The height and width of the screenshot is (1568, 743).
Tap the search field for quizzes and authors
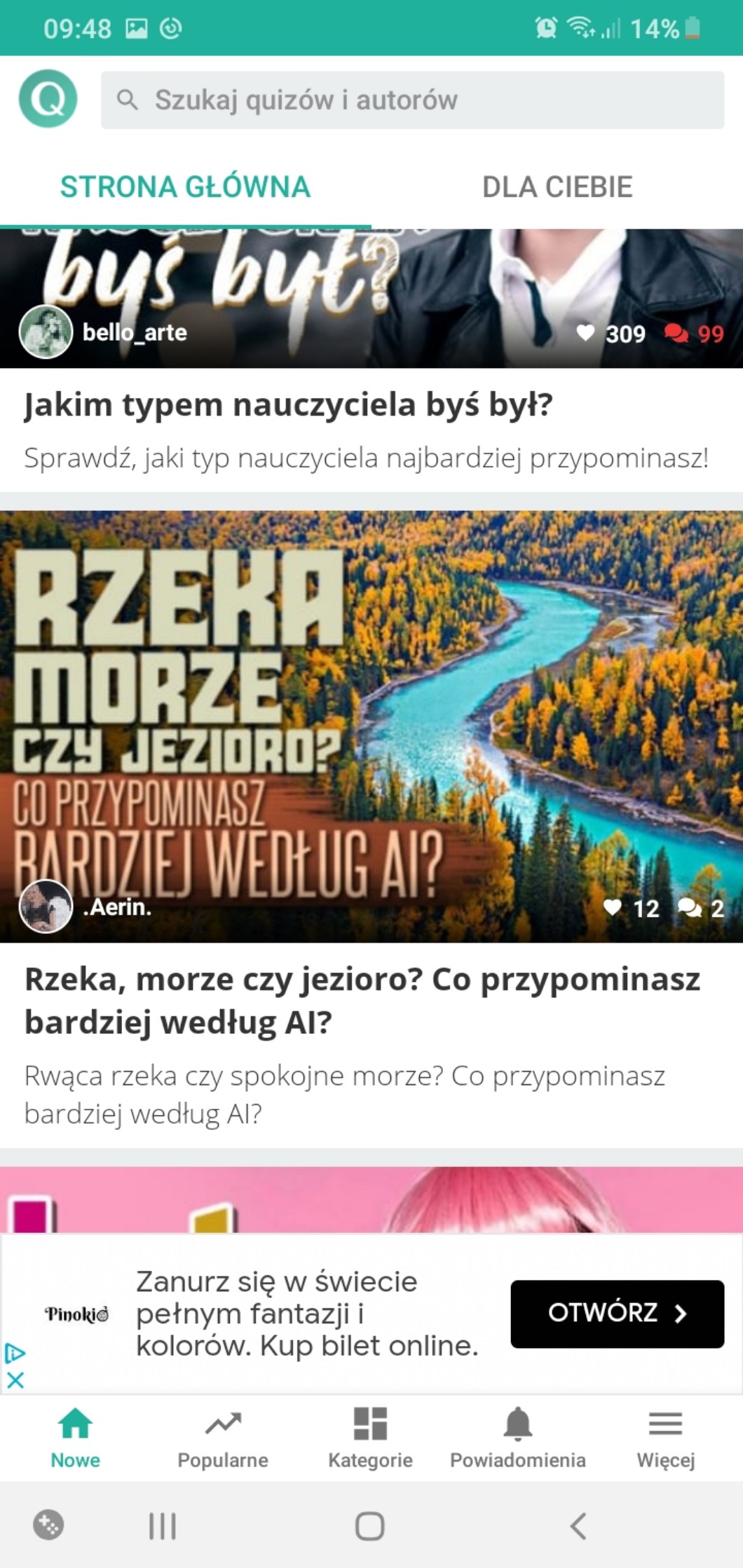pyautogui.click(x=412, y=100)
